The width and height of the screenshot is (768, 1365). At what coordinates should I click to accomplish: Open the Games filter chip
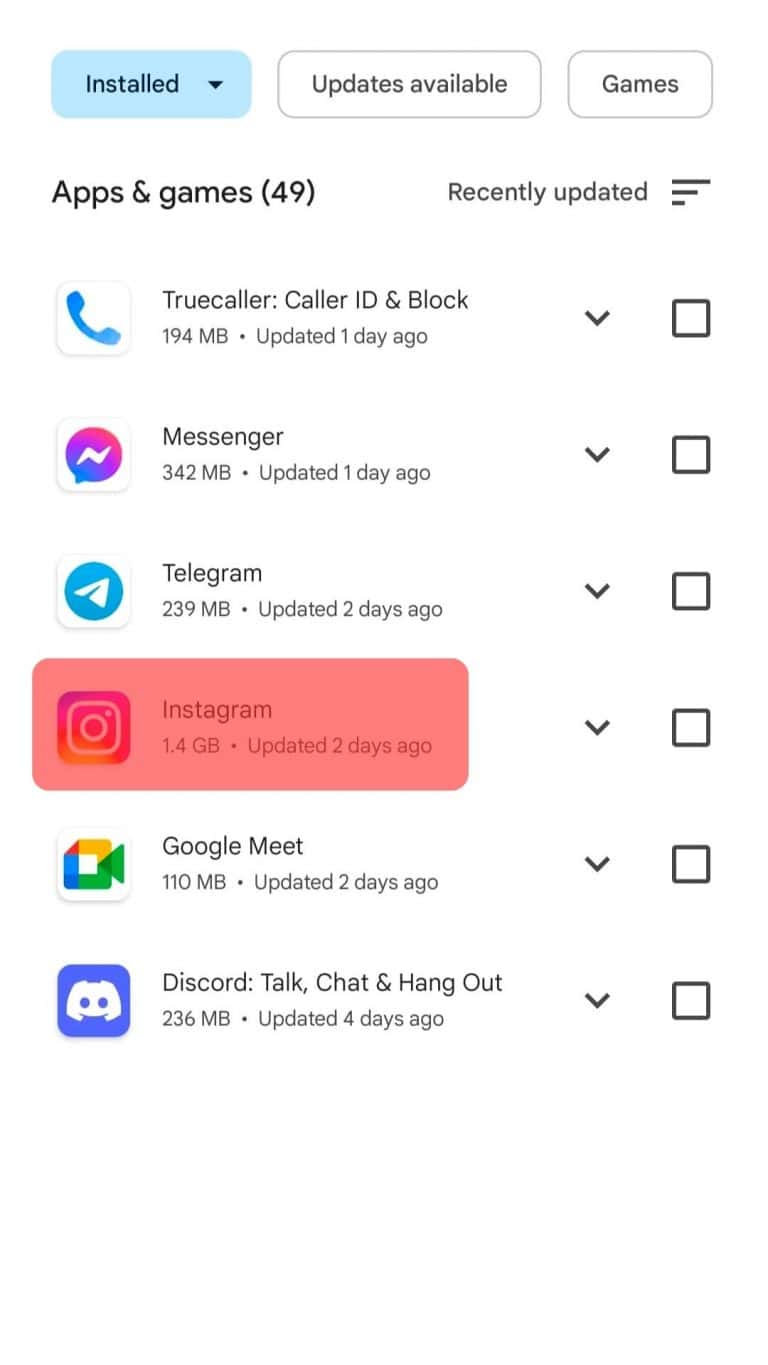pos(640,84)
